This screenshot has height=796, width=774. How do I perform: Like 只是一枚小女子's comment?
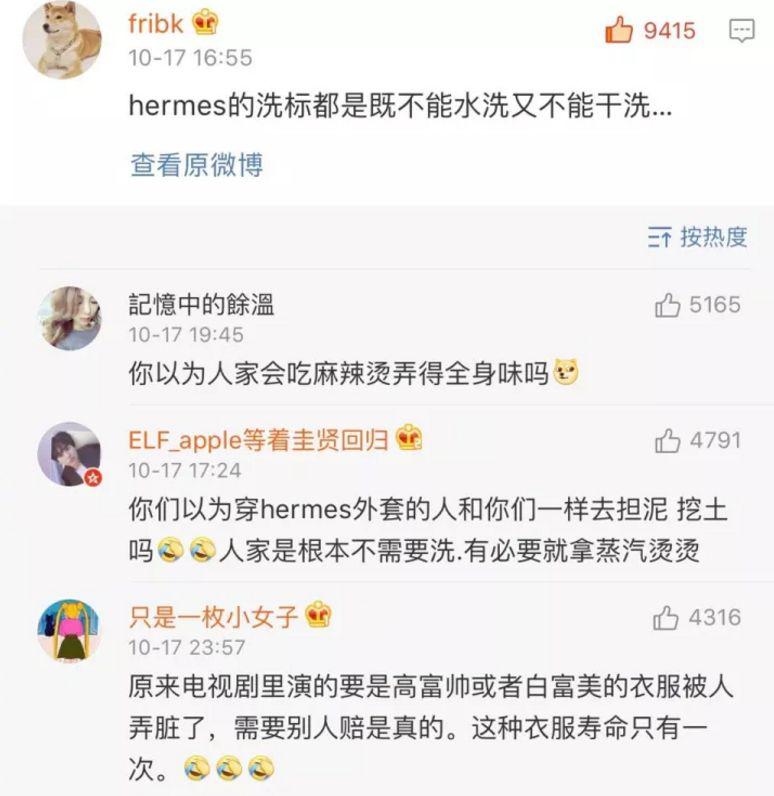pos(667,618)
